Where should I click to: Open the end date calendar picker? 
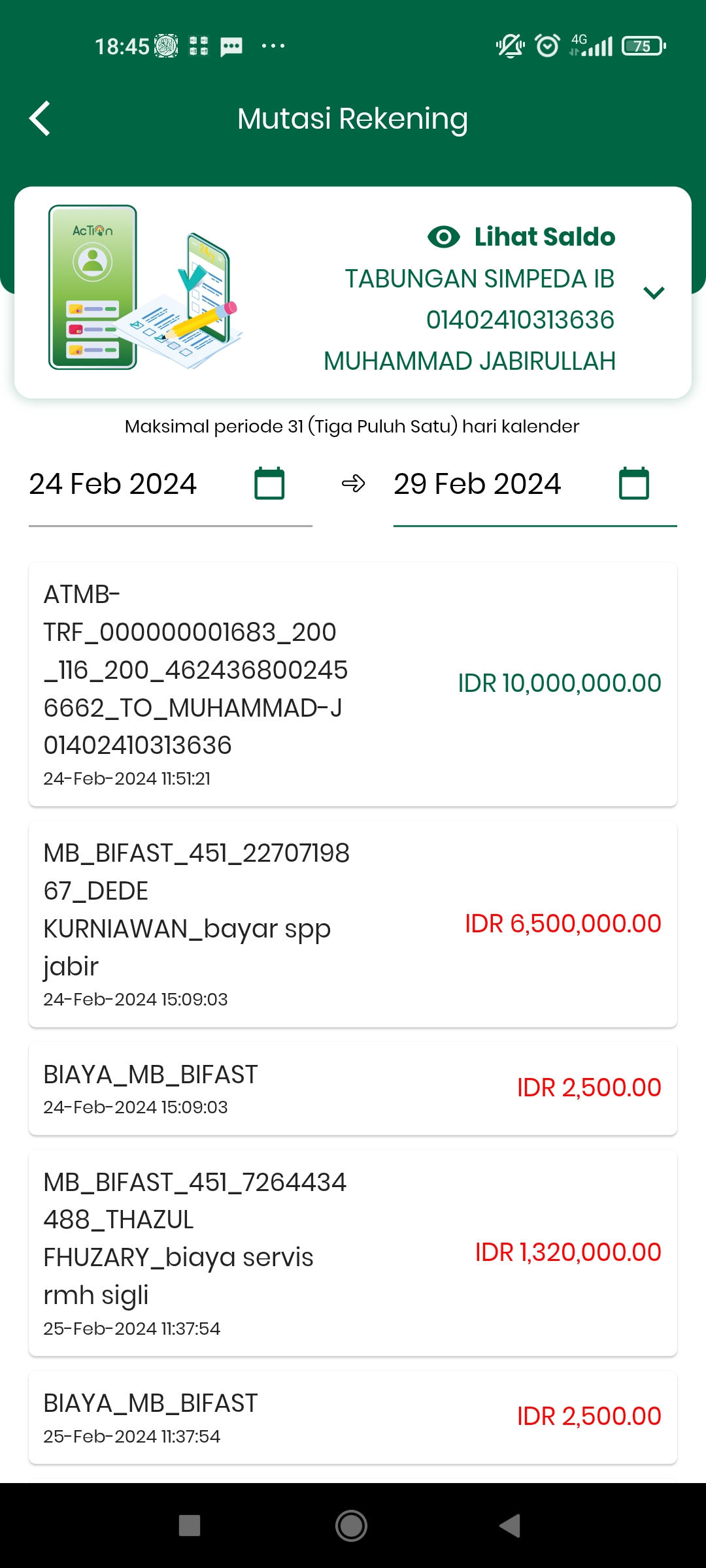coord(633,483)
